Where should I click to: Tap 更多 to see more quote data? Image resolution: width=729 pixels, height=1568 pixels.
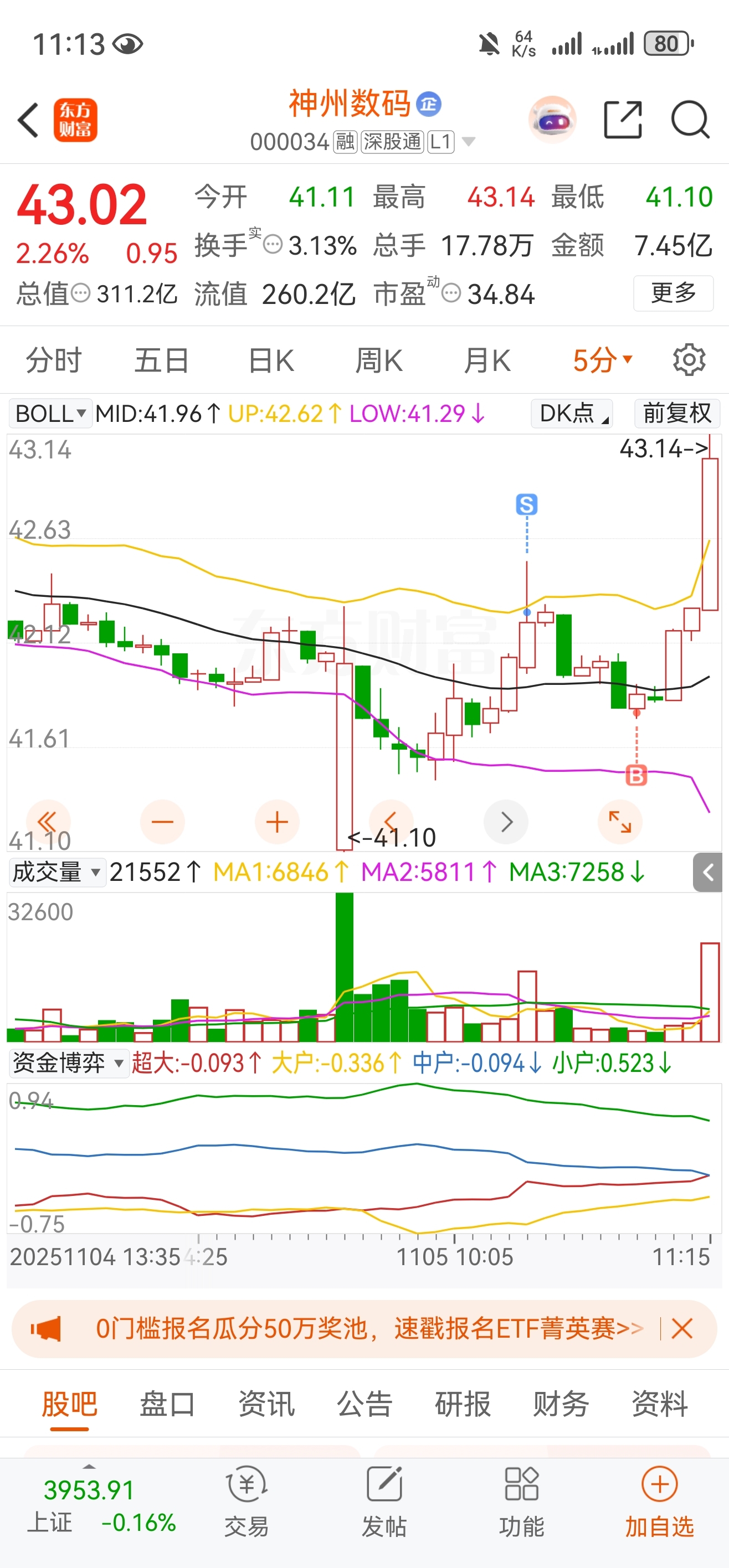pos(673,293)
